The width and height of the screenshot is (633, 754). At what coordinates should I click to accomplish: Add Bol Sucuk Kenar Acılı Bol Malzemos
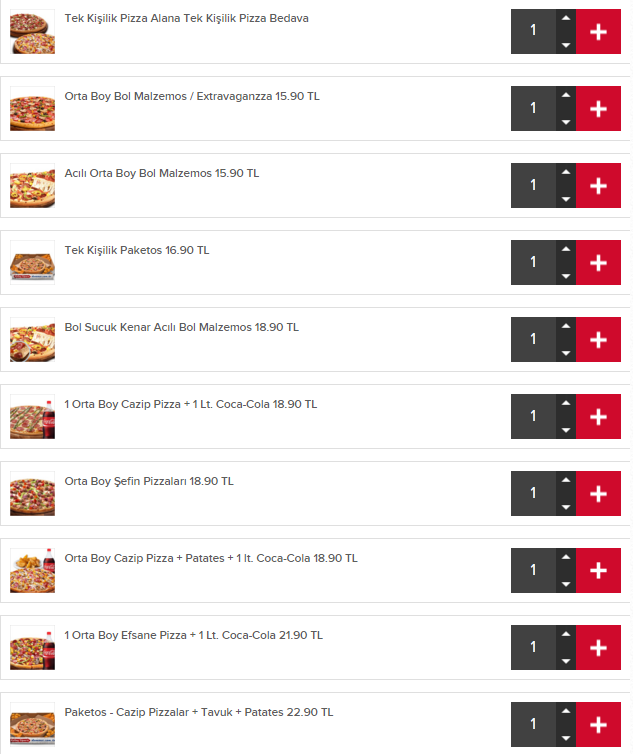point(598,339)
